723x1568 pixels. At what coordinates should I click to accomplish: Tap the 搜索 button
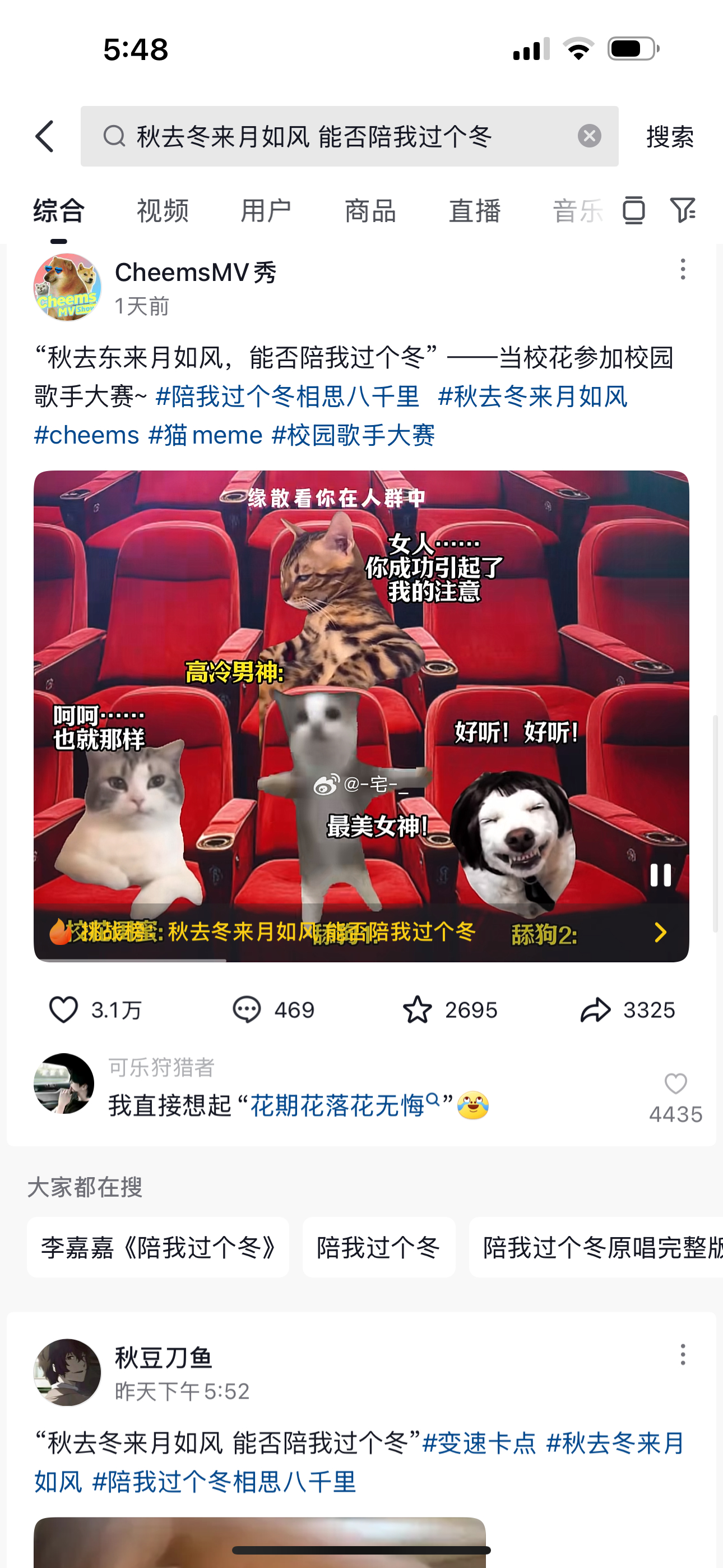(x=669, y=136)
